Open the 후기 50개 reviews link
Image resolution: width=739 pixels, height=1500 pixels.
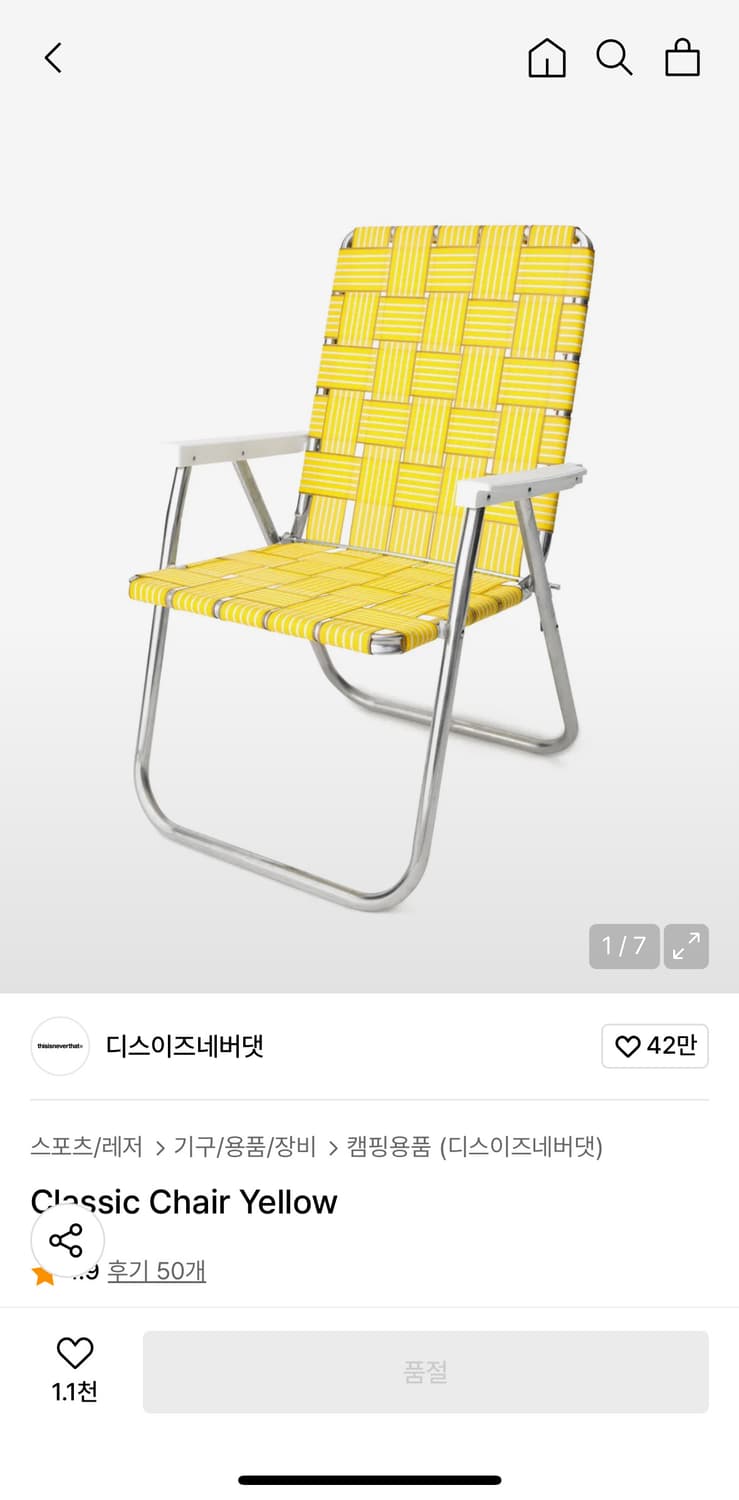pyautogui.click(x=157, y=1273)
